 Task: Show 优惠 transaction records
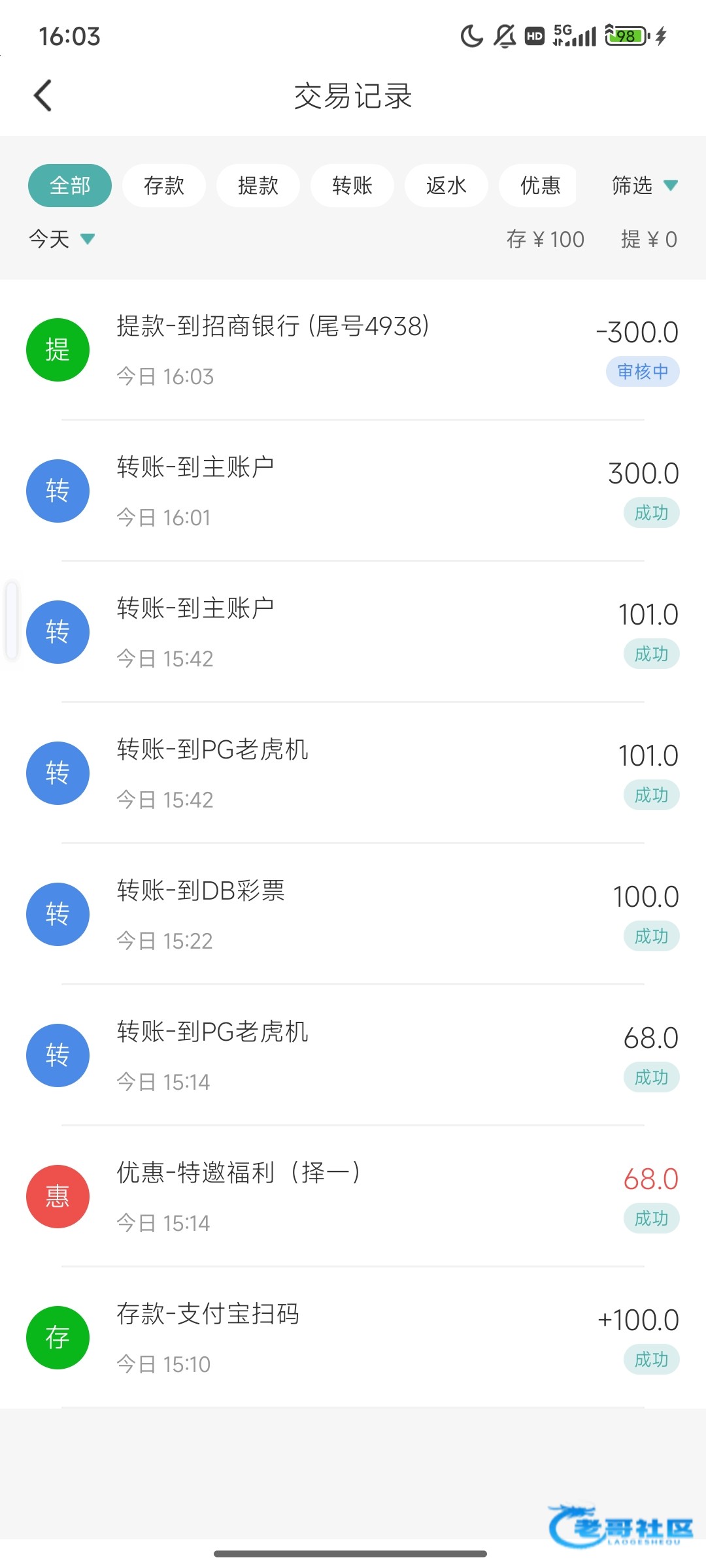(x=539, y=186)
